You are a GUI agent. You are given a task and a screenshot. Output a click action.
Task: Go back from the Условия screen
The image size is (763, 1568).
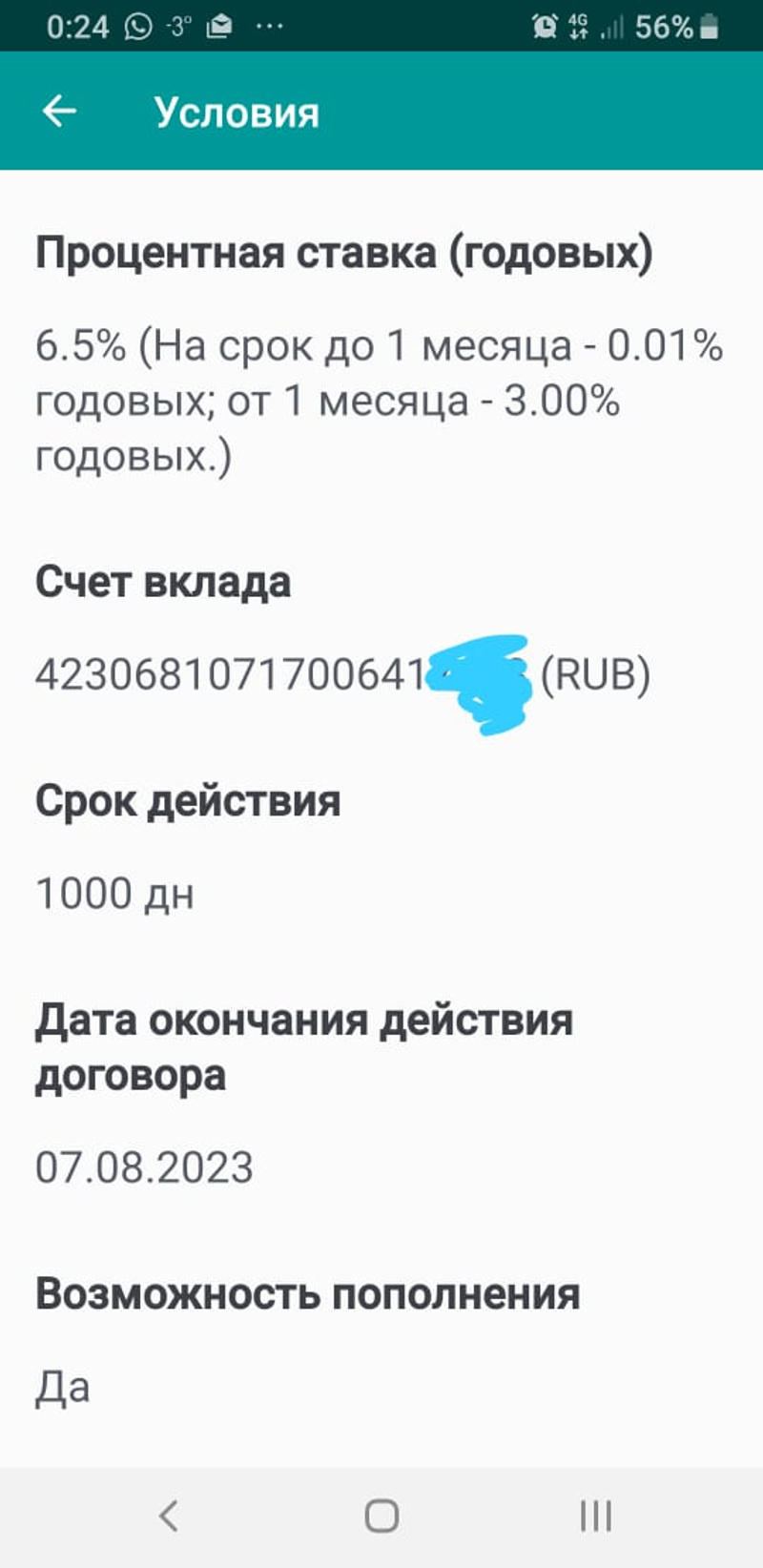point(59,112)
